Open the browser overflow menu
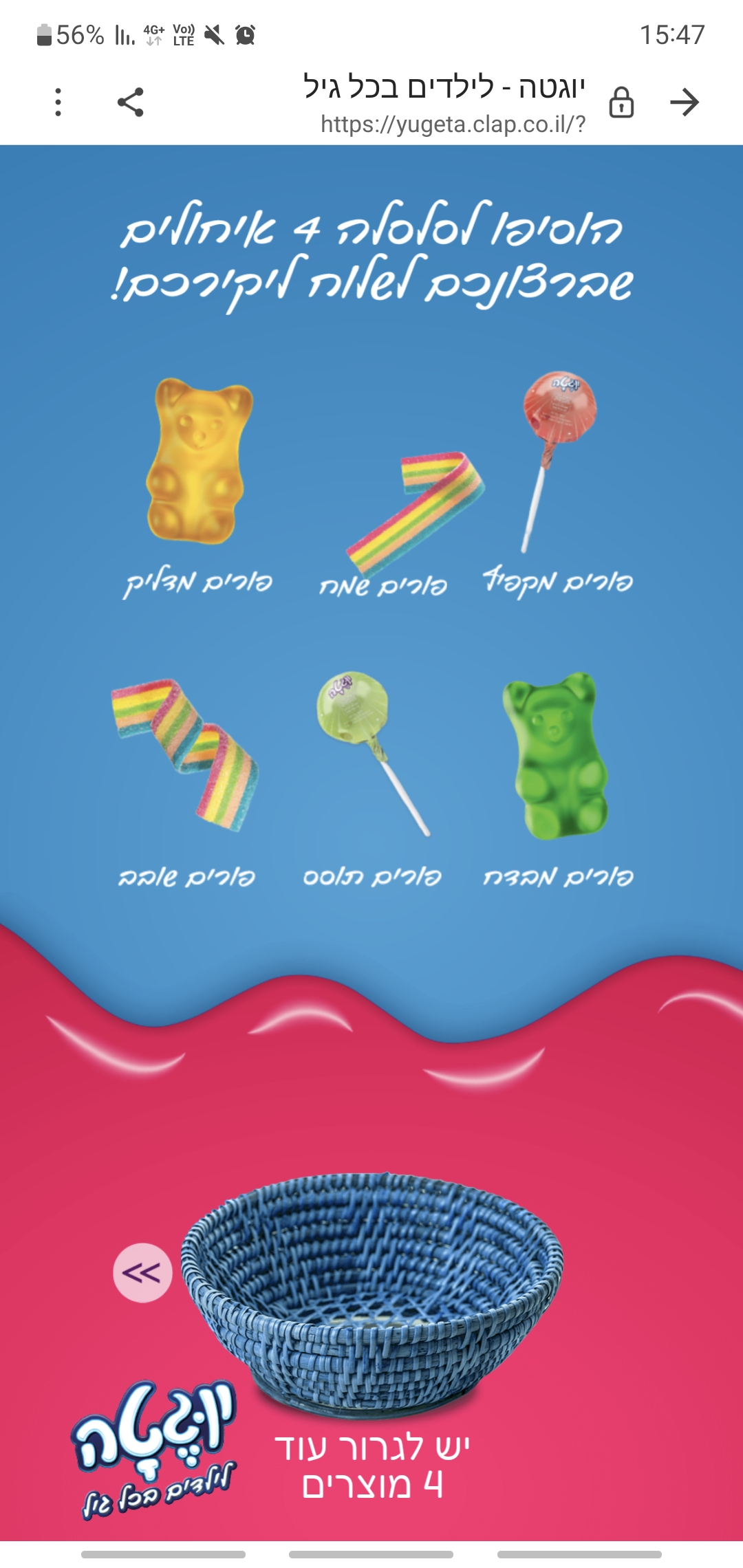 pos(58,102)
